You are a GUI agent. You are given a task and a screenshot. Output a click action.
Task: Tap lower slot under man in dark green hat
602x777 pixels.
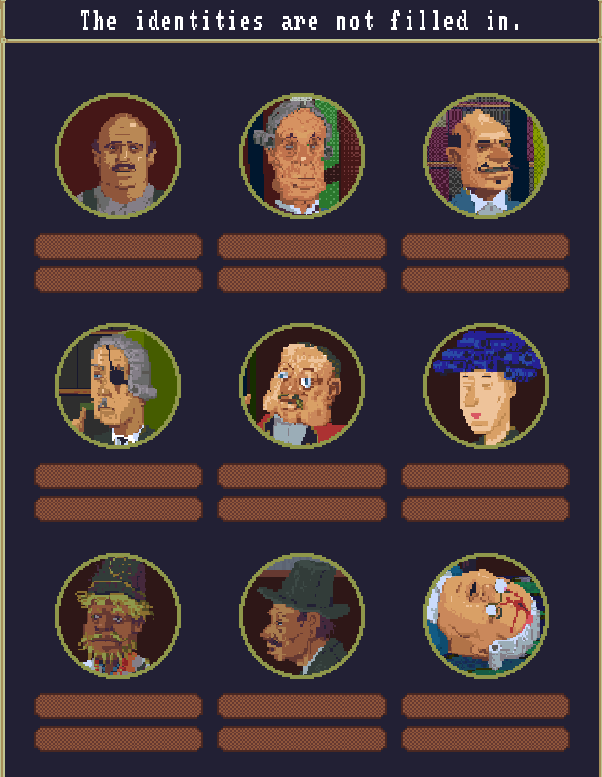pos(302,739)
